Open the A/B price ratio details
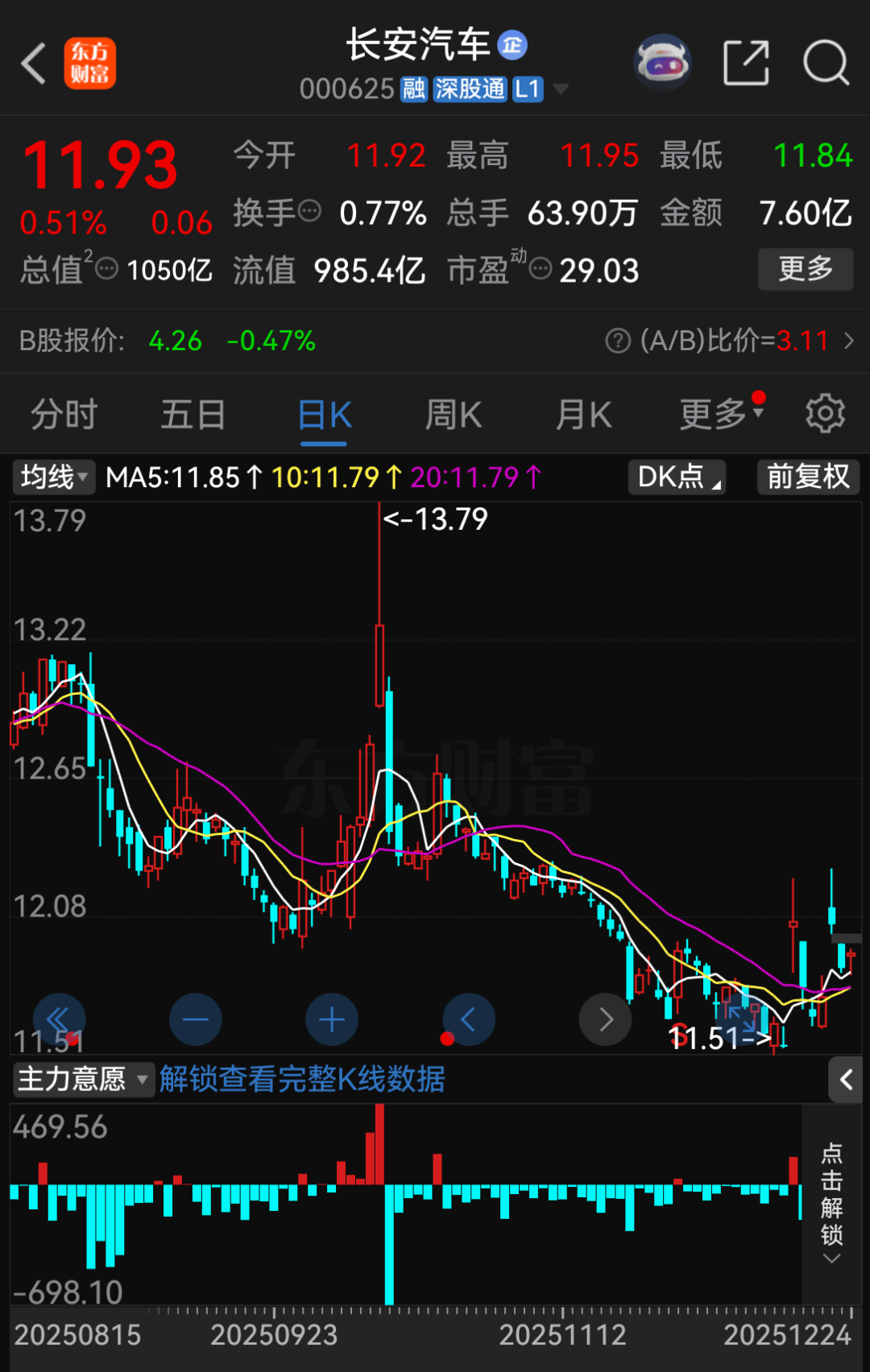Viewport: 870px width, 1372px height. click(x=733, y=341)
